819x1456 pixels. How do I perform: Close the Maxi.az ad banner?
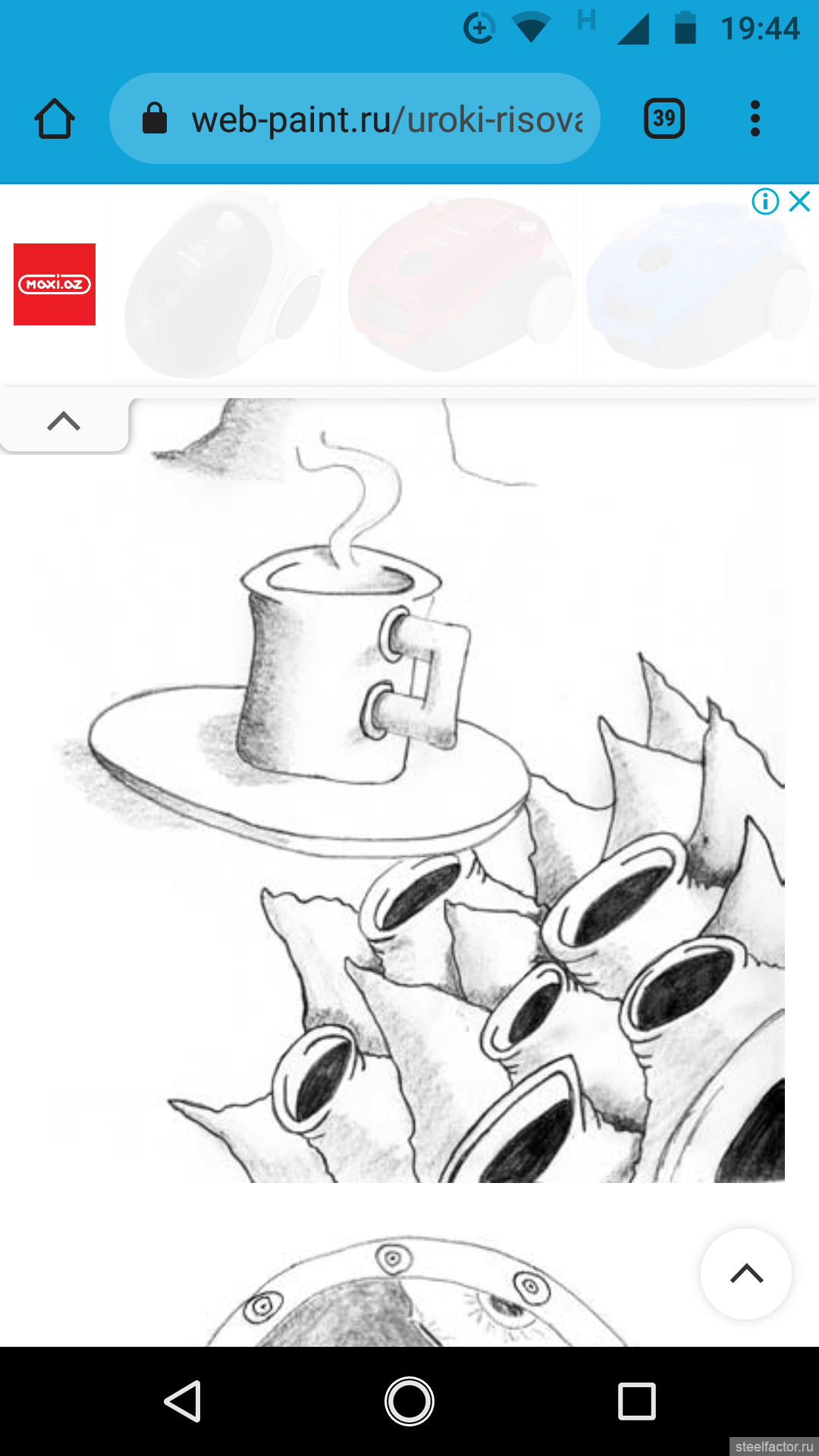pyautogui.click(x=800, y=202)
